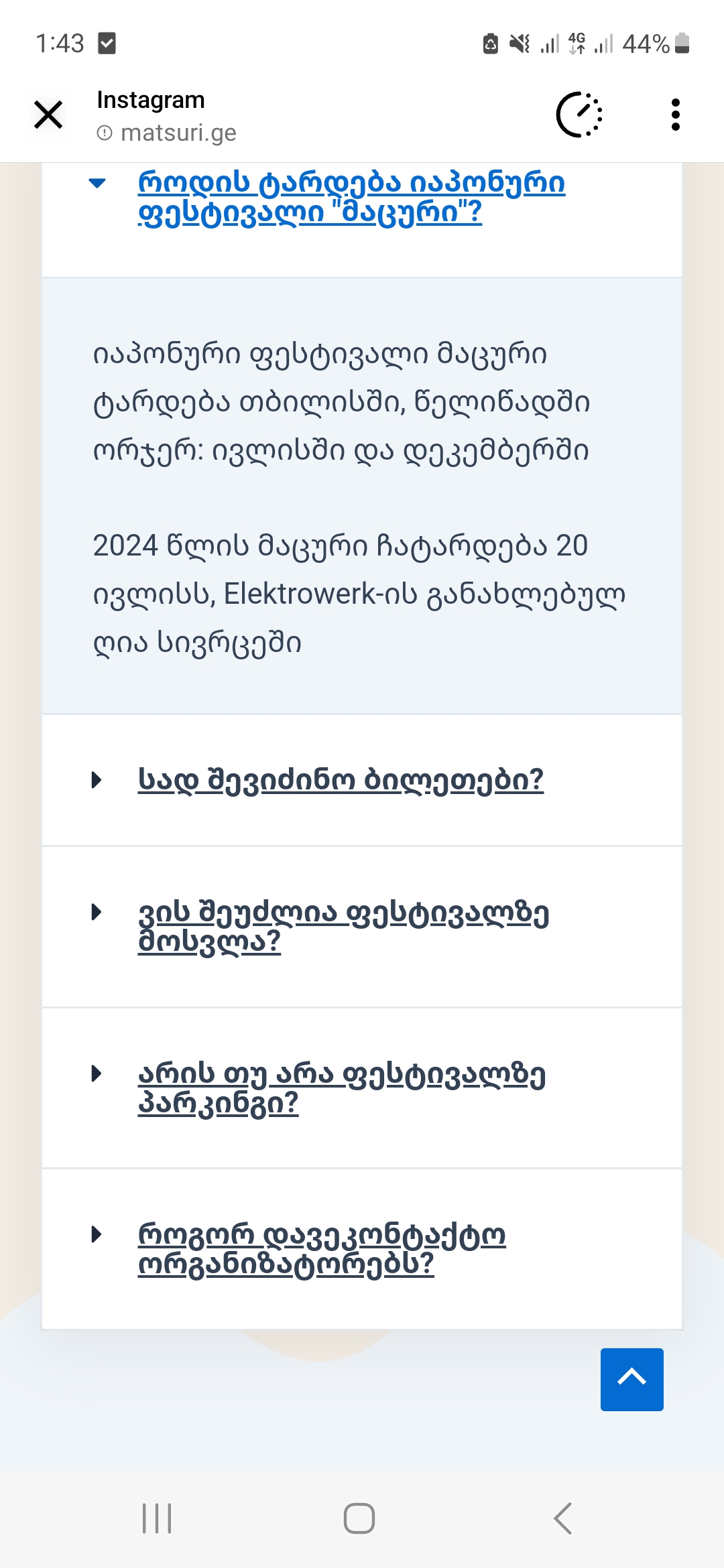Image resolution: width=724 pixels, height=1568 pixels.
Task: Expand 'არის თუ არა ფესტივალზე პარკინგი?' question
Action: (x=341, y=1088)
